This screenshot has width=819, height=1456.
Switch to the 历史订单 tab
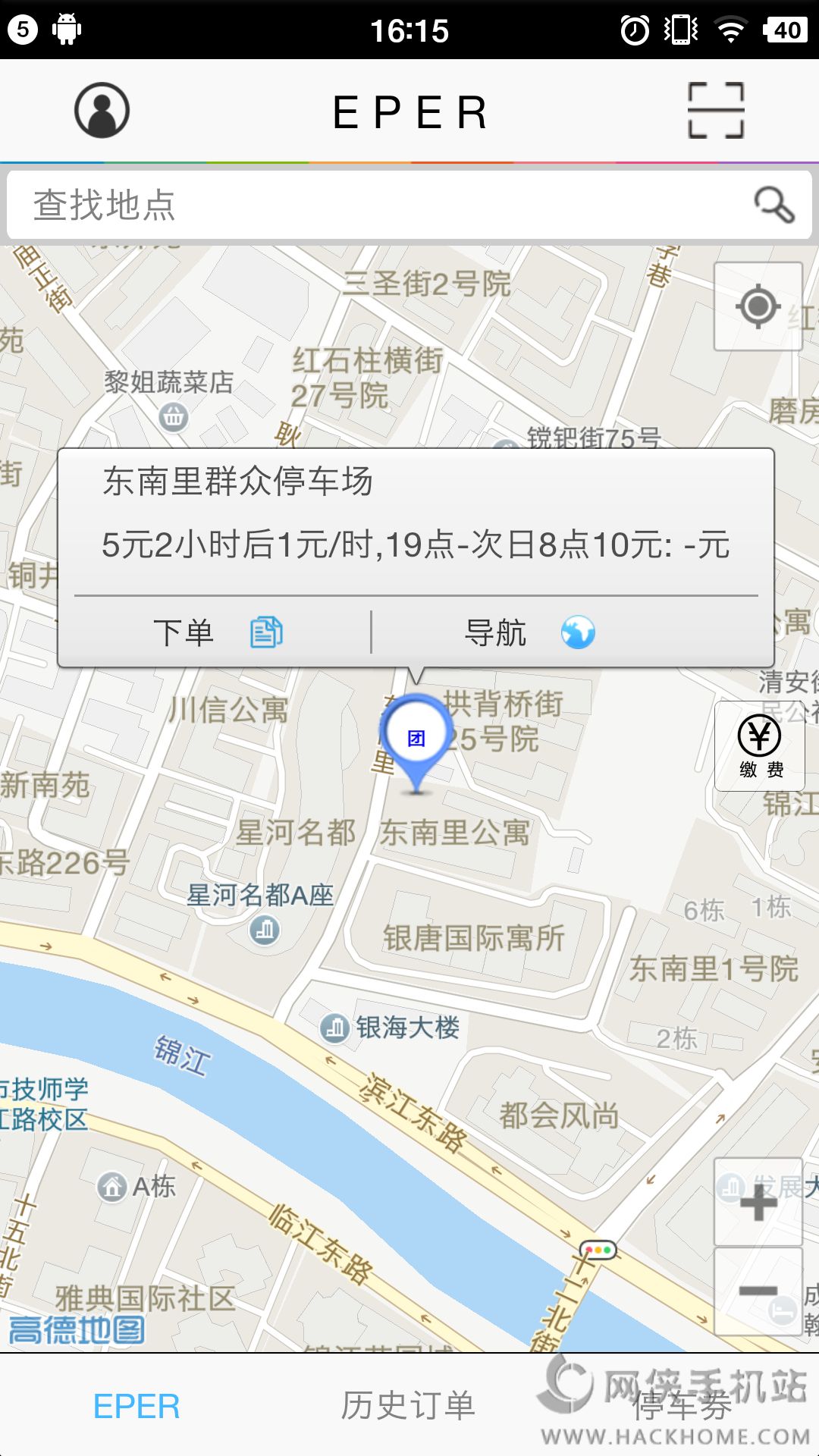pyautogui.click(x=408, y=1406)
